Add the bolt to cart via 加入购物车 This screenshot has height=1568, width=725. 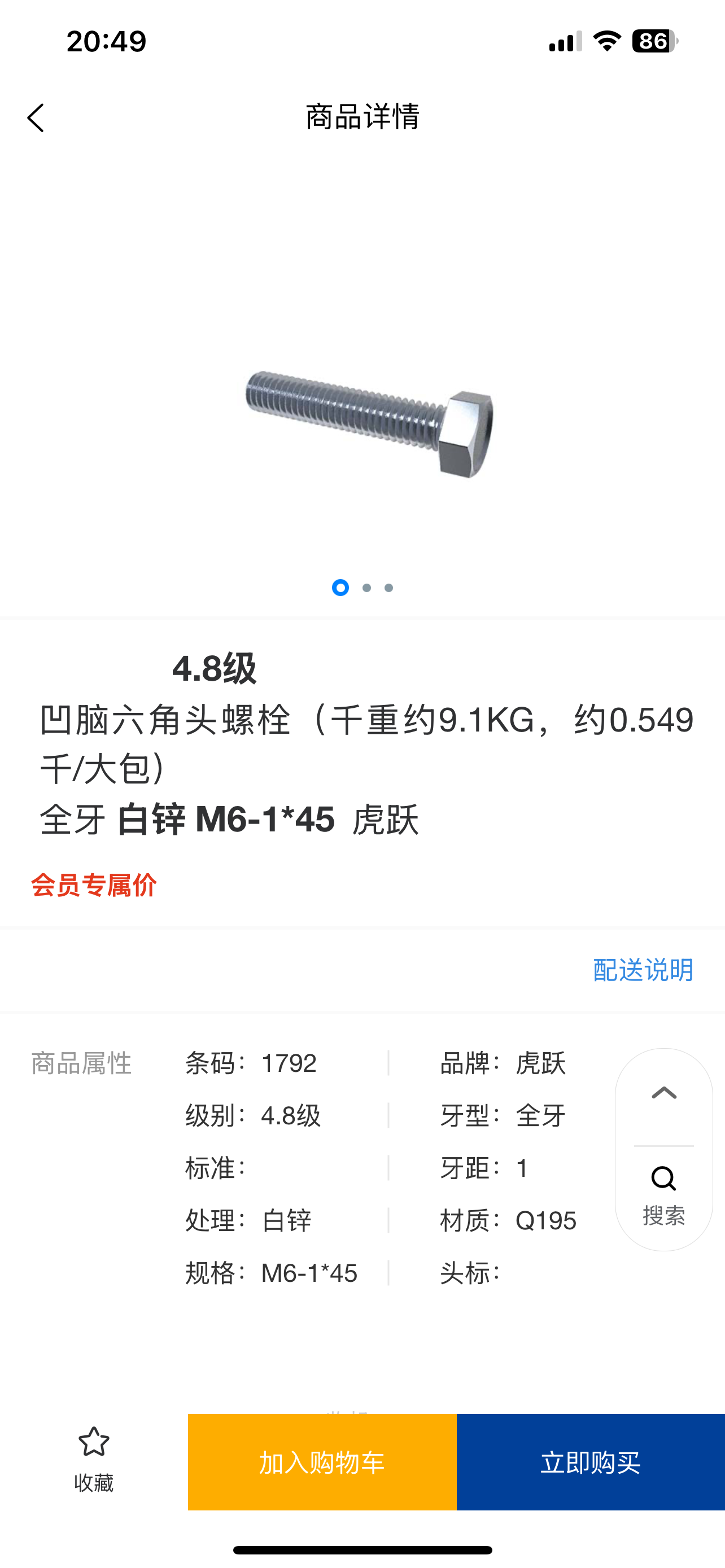(322, 1462)
